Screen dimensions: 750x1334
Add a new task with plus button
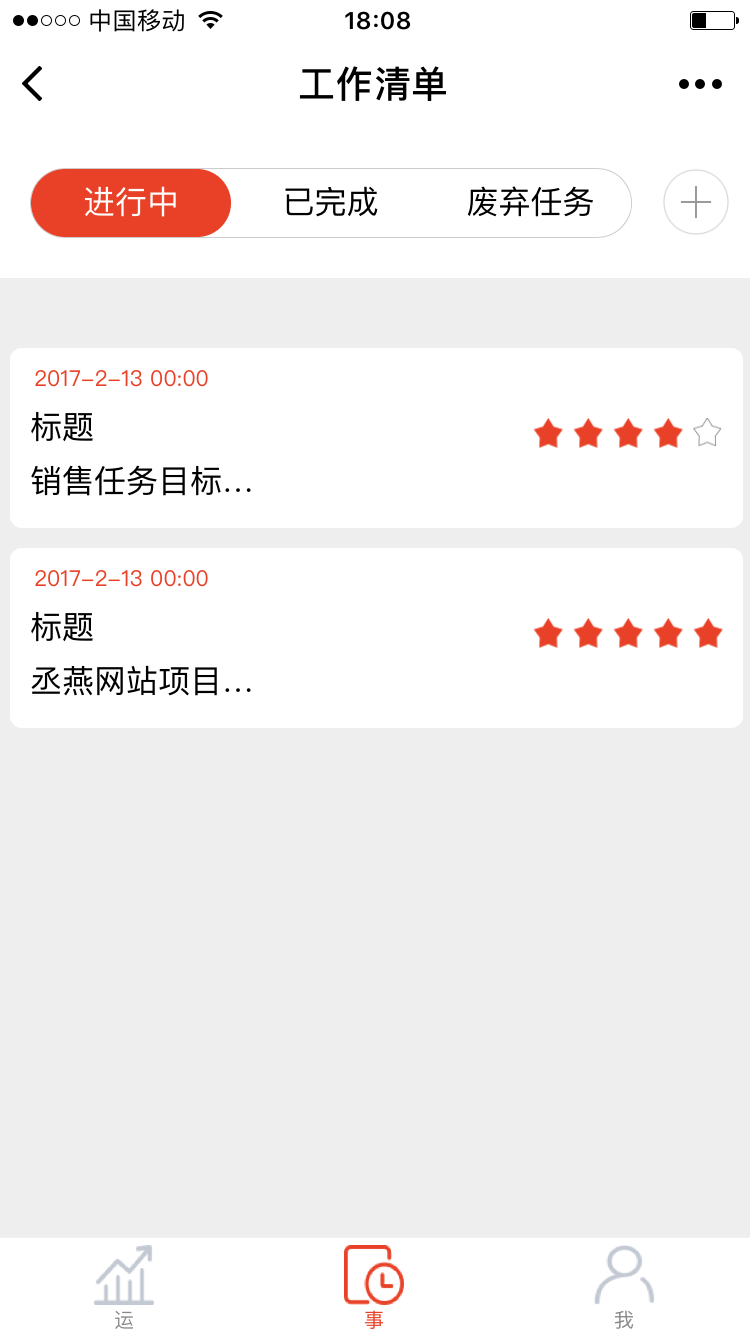695,203
